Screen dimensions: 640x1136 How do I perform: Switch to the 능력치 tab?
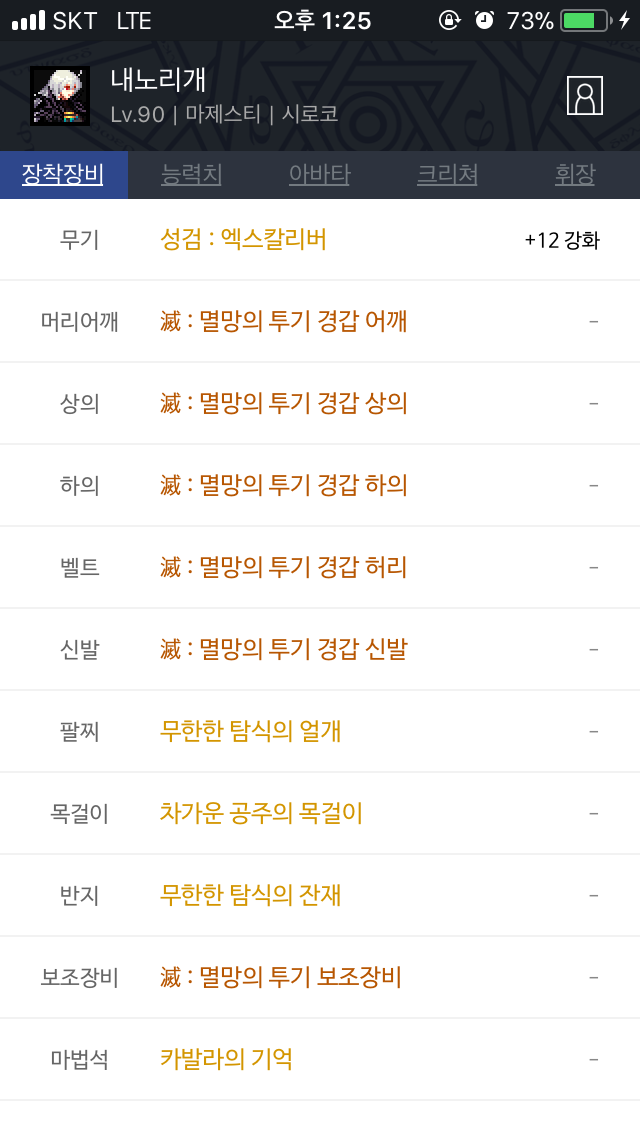point(191,175)
